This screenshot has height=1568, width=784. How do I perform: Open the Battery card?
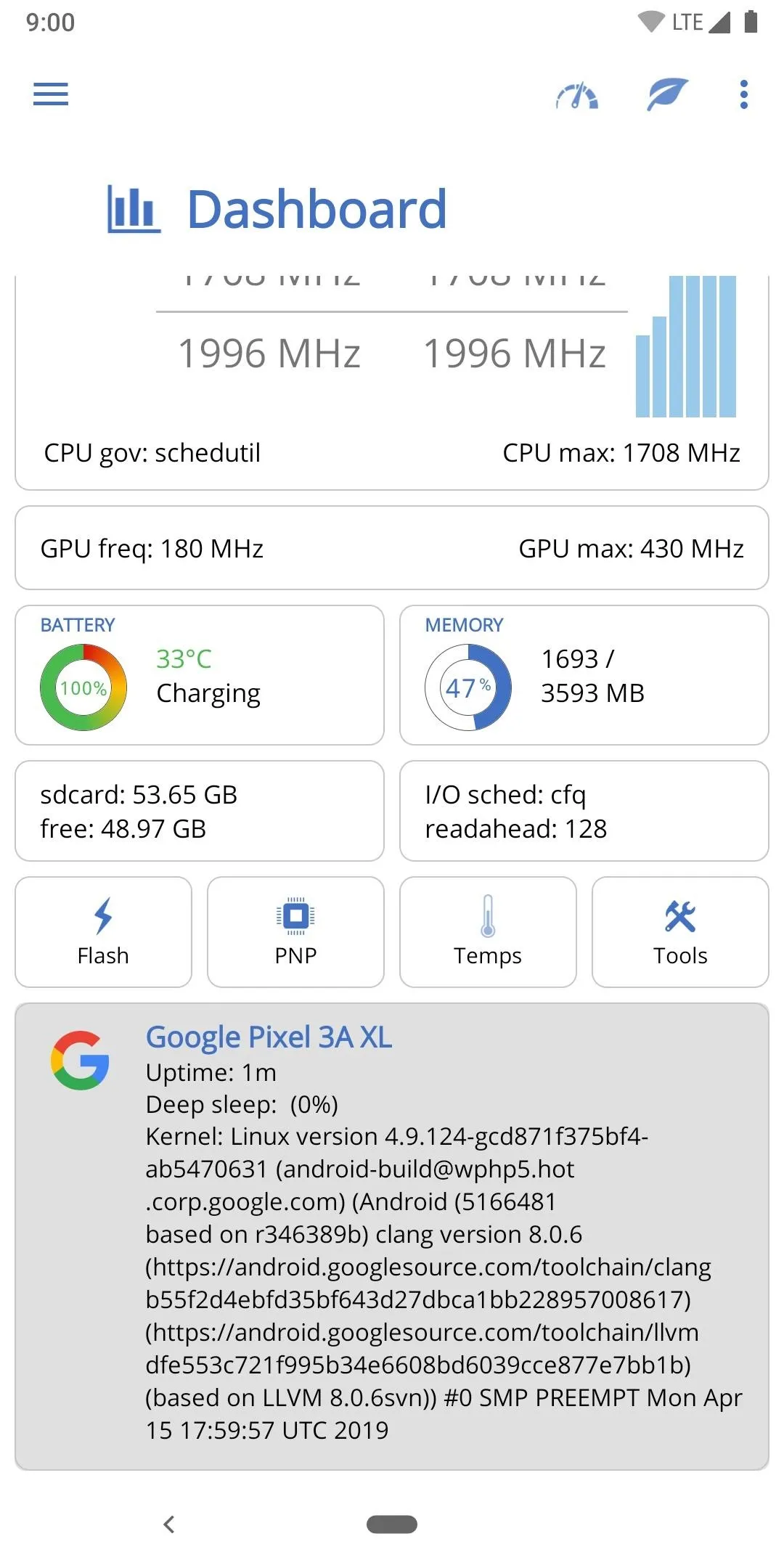point(200,675)
